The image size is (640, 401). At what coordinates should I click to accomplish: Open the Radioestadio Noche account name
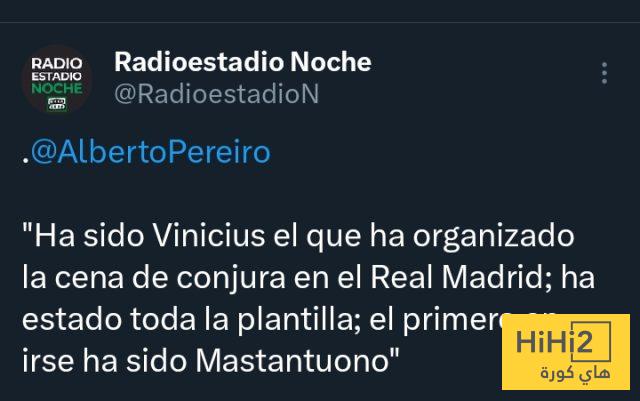click(x=243, y=62)
